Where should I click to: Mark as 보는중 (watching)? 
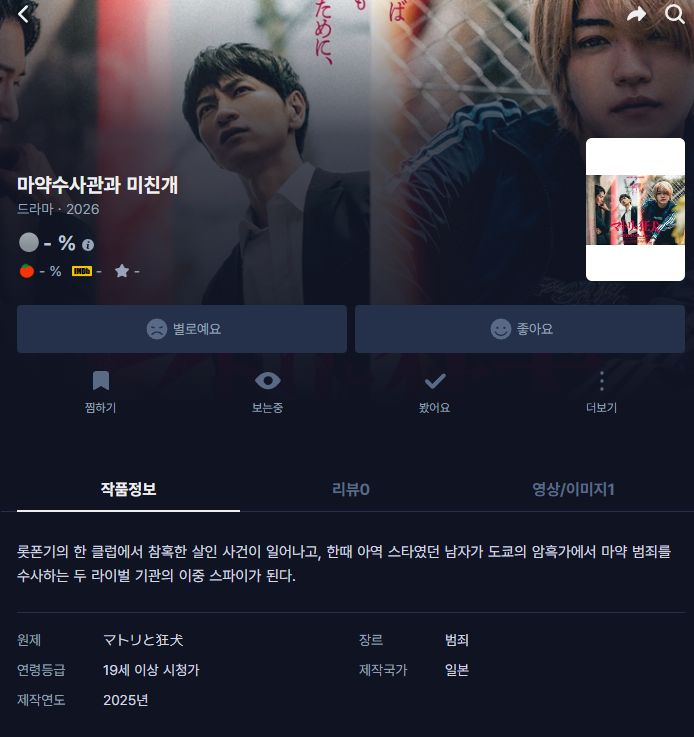(267, 391)
